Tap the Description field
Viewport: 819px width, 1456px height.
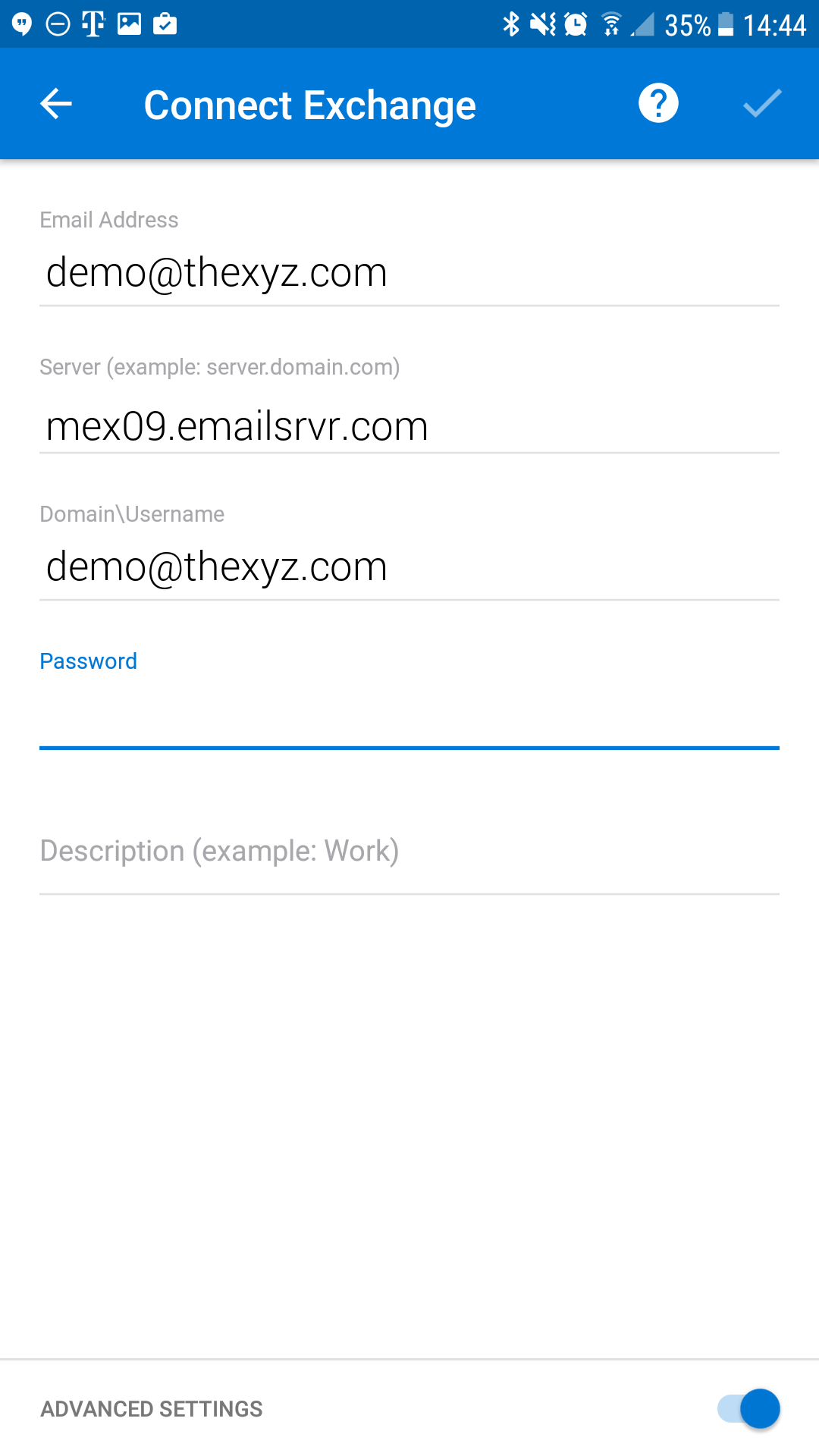click(x=409, y=852)
